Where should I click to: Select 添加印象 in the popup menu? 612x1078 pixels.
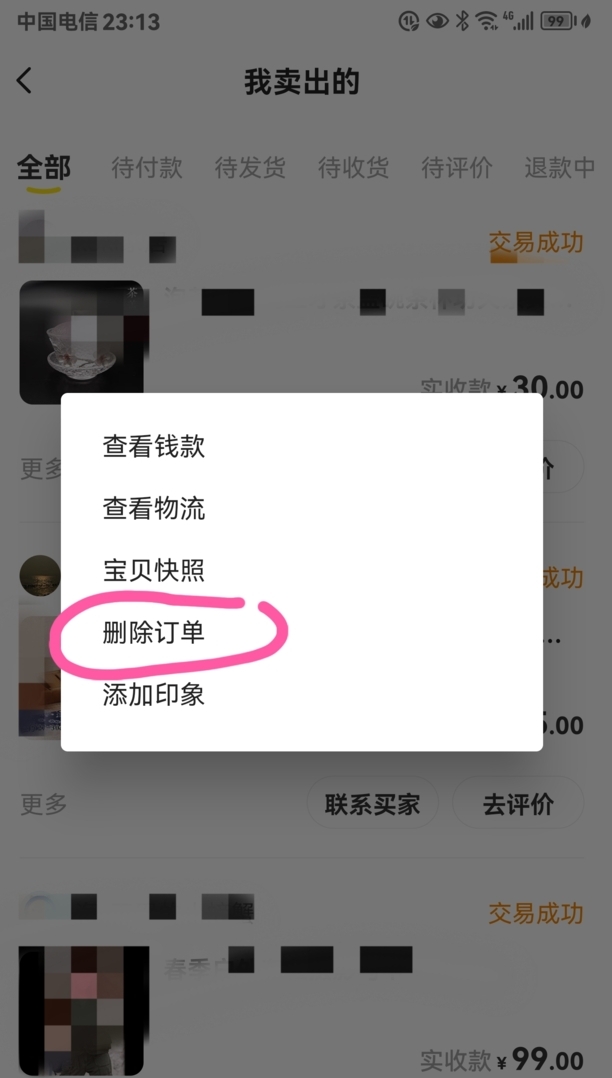(x=154, y=694)
